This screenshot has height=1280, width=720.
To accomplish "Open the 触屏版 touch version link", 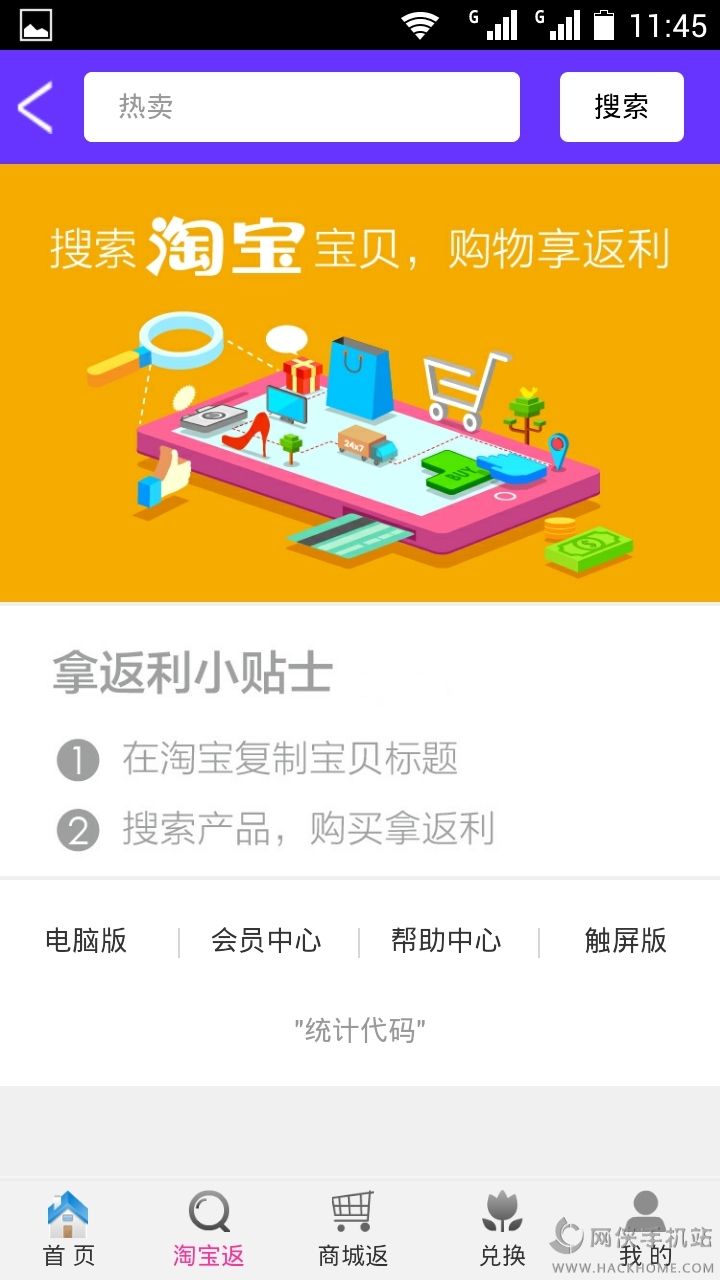I will tap(625, 941).
